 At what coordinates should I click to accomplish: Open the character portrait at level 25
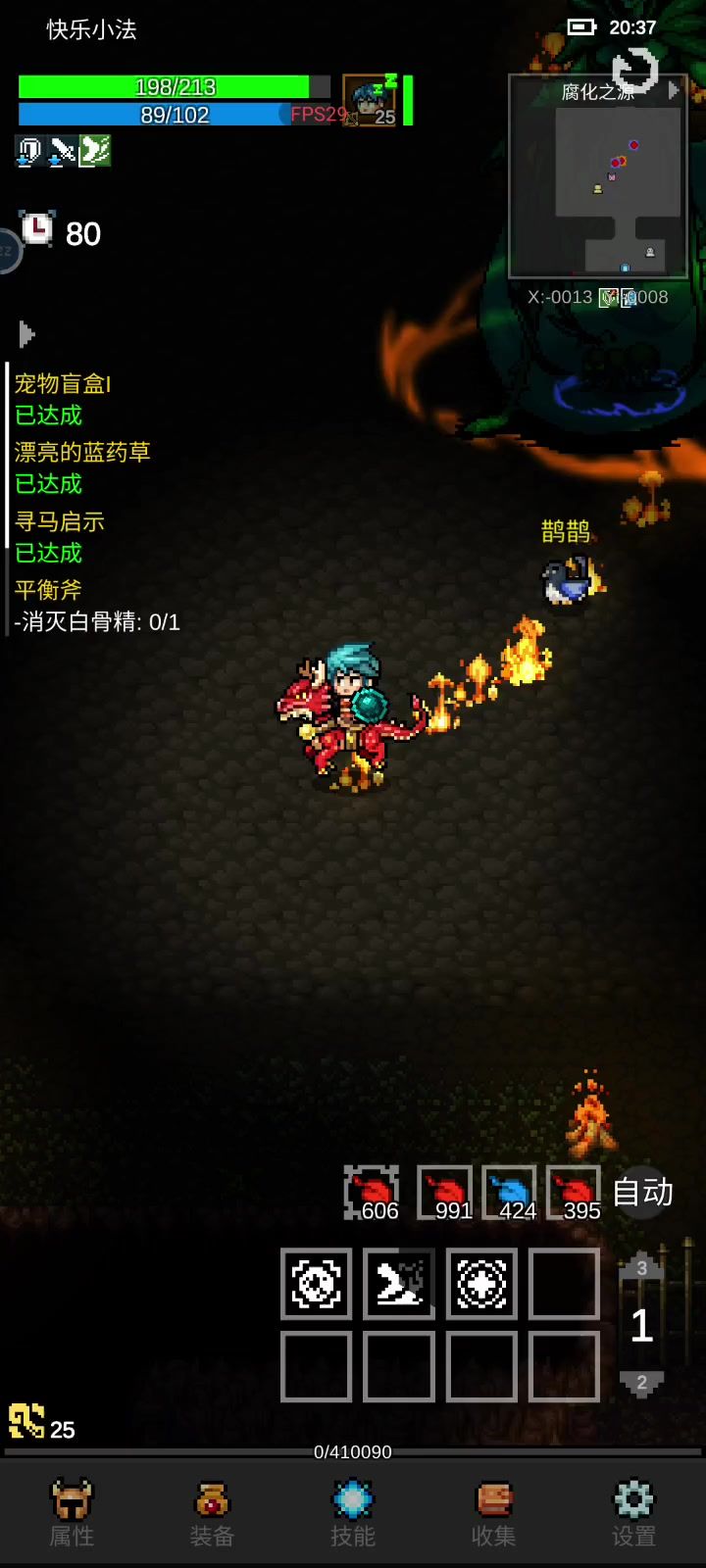[370, 101]
